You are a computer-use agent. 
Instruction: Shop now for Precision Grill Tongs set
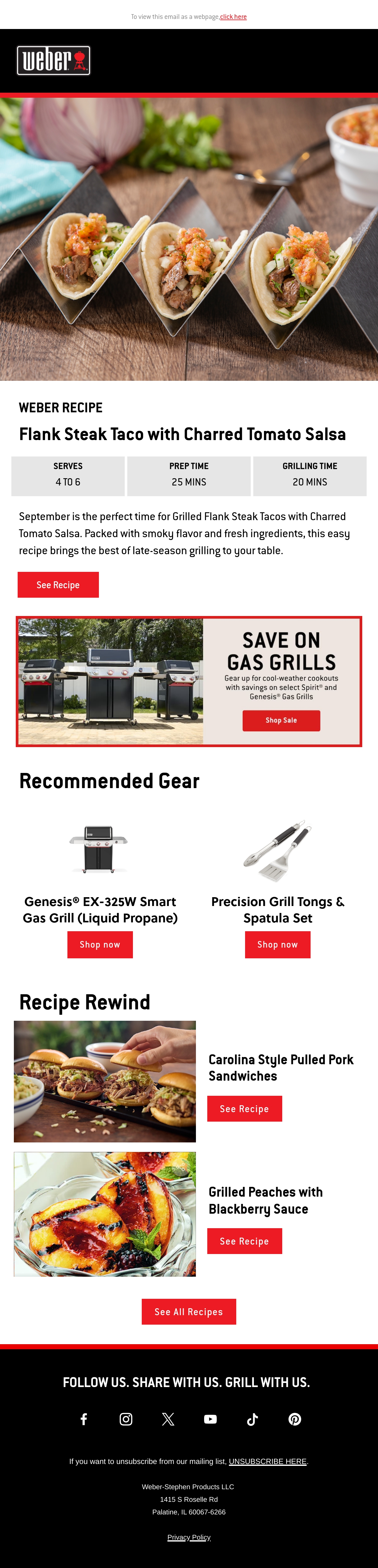pyautogui.click(x=278, y=944)
